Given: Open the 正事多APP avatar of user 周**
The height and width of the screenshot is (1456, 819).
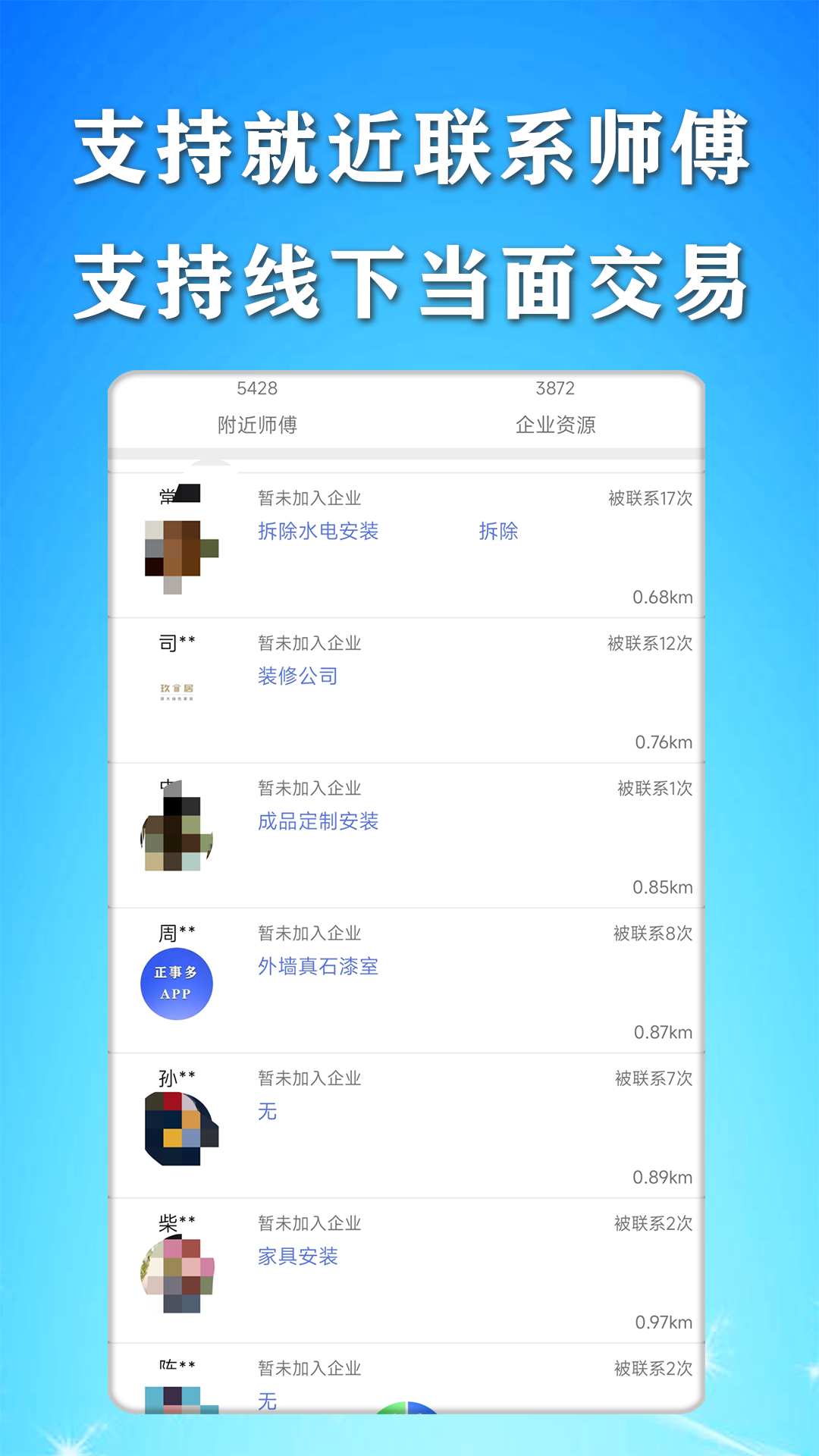Looking at the screenshot, I should pos(177,982).
